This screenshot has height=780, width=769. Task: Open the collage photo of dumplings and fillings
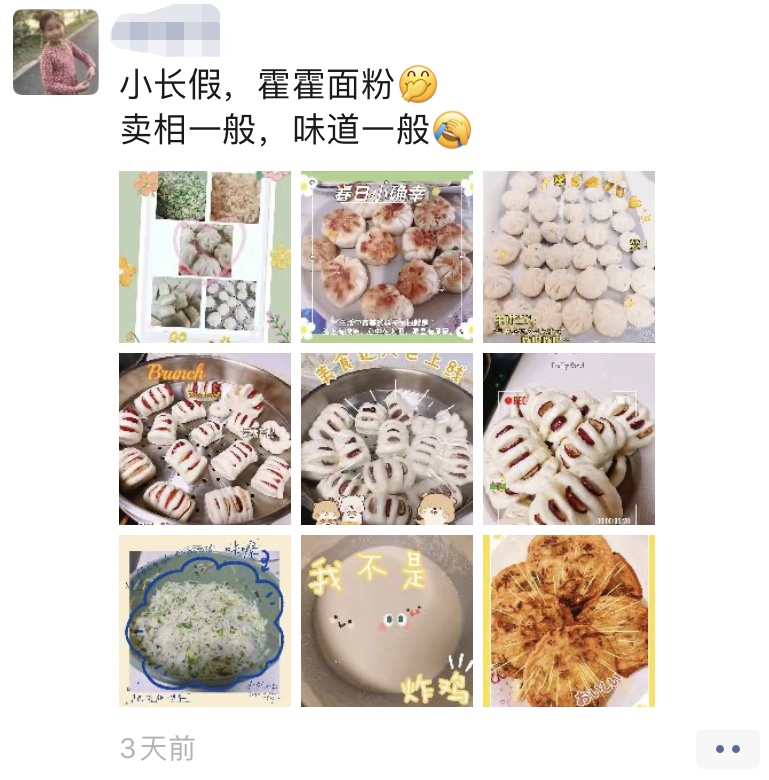(205, 257)
